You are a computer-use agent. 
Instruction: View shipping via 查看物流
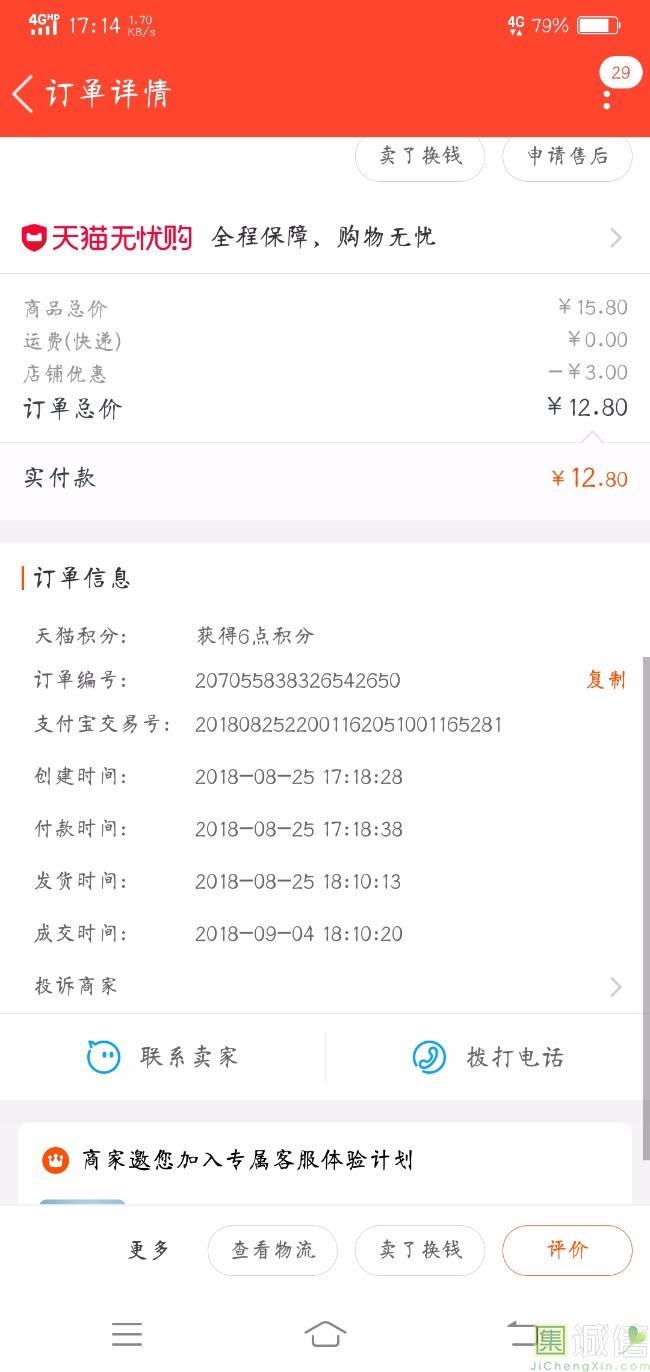[x=273, y=1250]
